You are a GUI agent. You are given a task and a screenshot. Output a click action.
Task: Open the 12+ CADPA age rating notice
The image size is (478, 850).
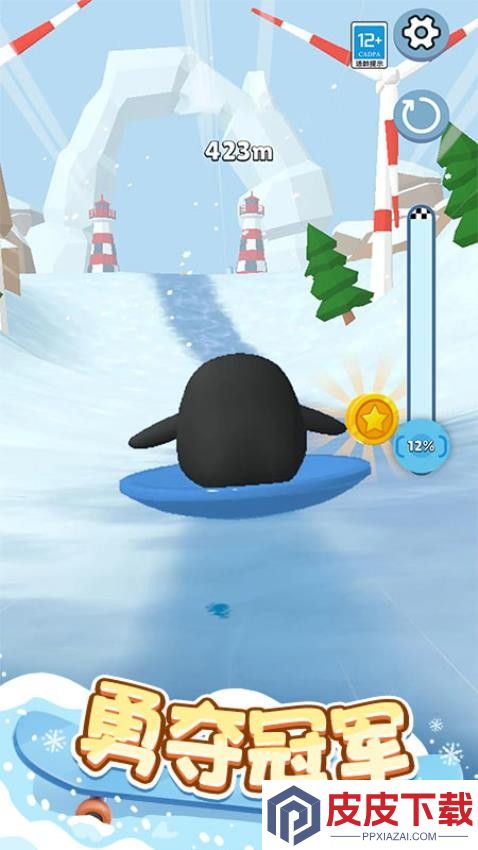pyautogui.click(x=369, y=44)
